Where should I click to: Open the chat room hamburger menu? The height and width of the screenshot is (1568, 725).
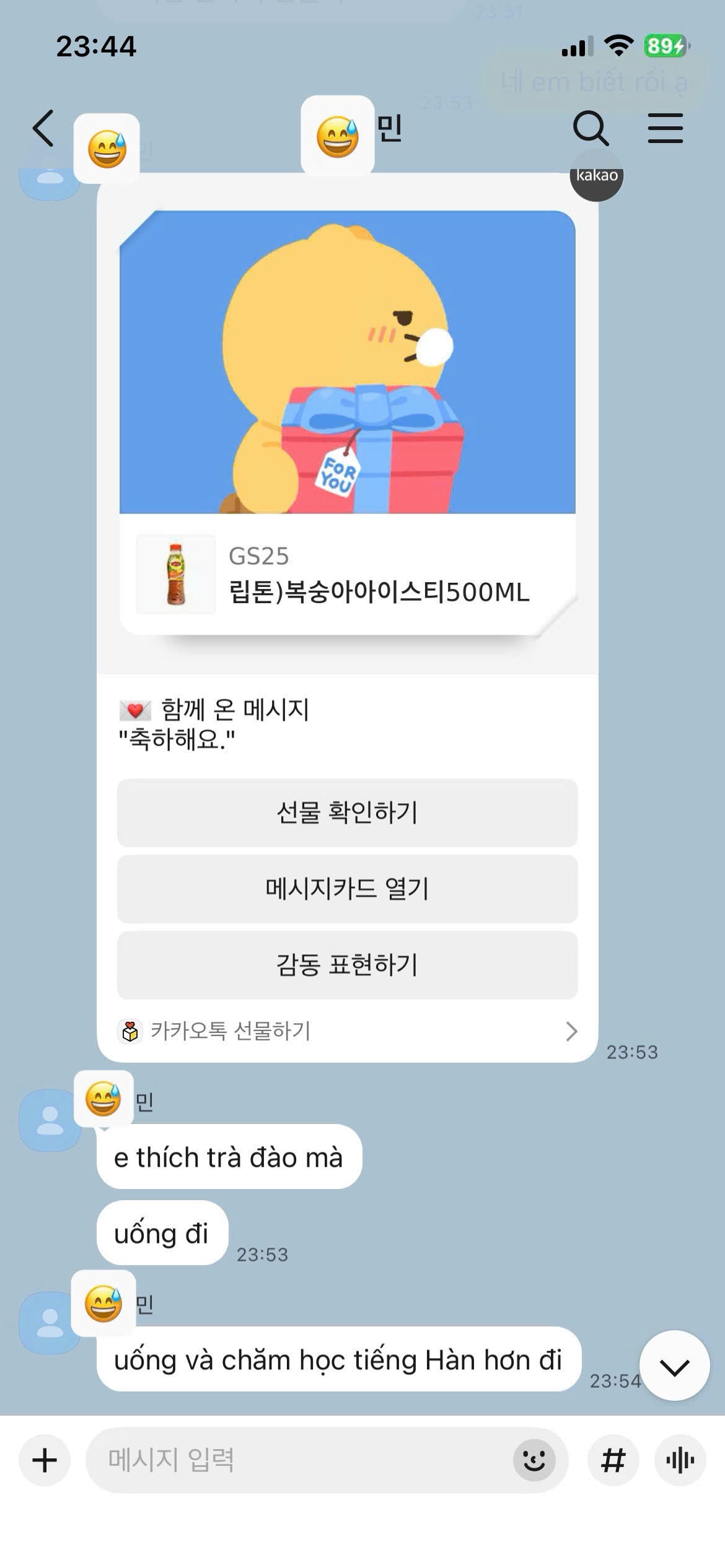[x=665, y=128]
